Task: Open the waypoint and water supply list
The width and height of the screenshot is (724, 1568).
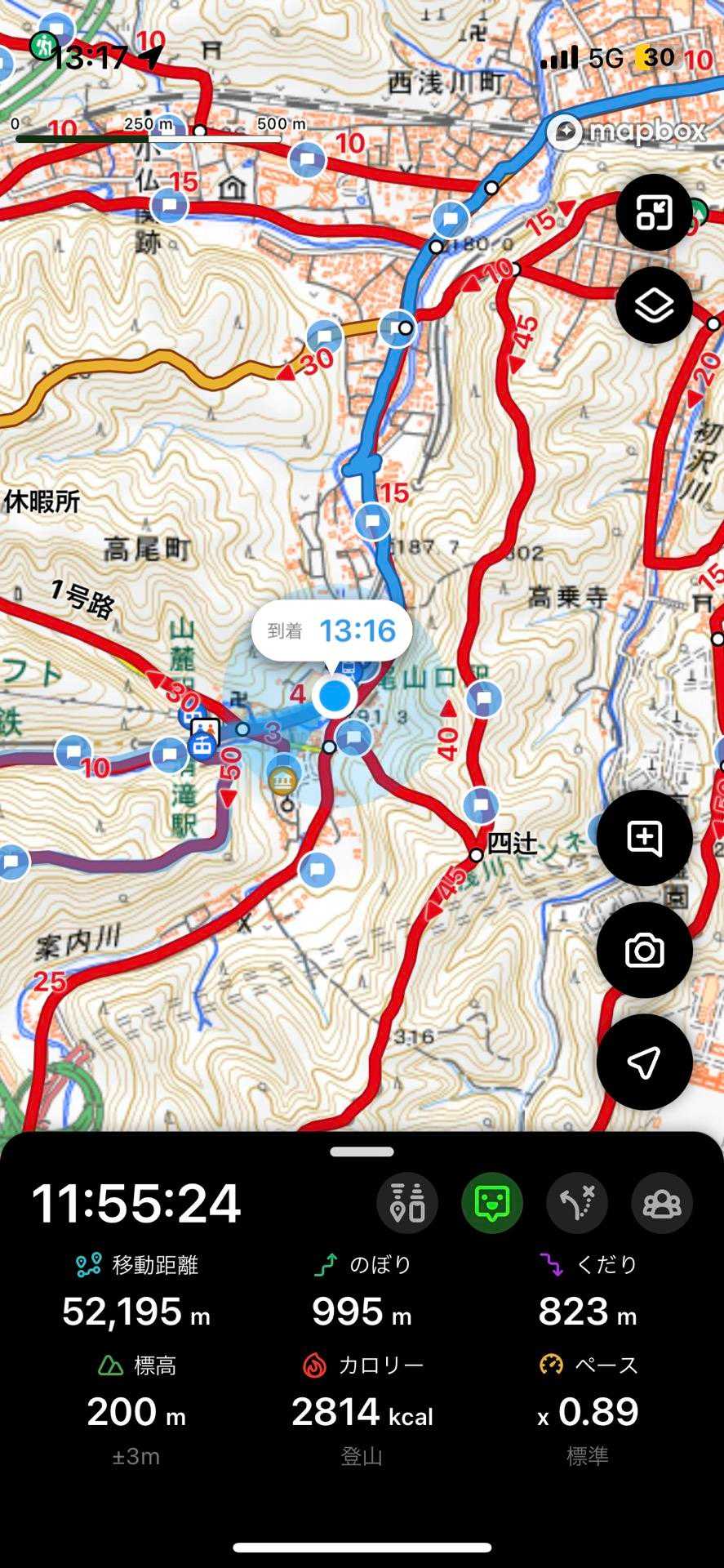Action: [407, 1203]
